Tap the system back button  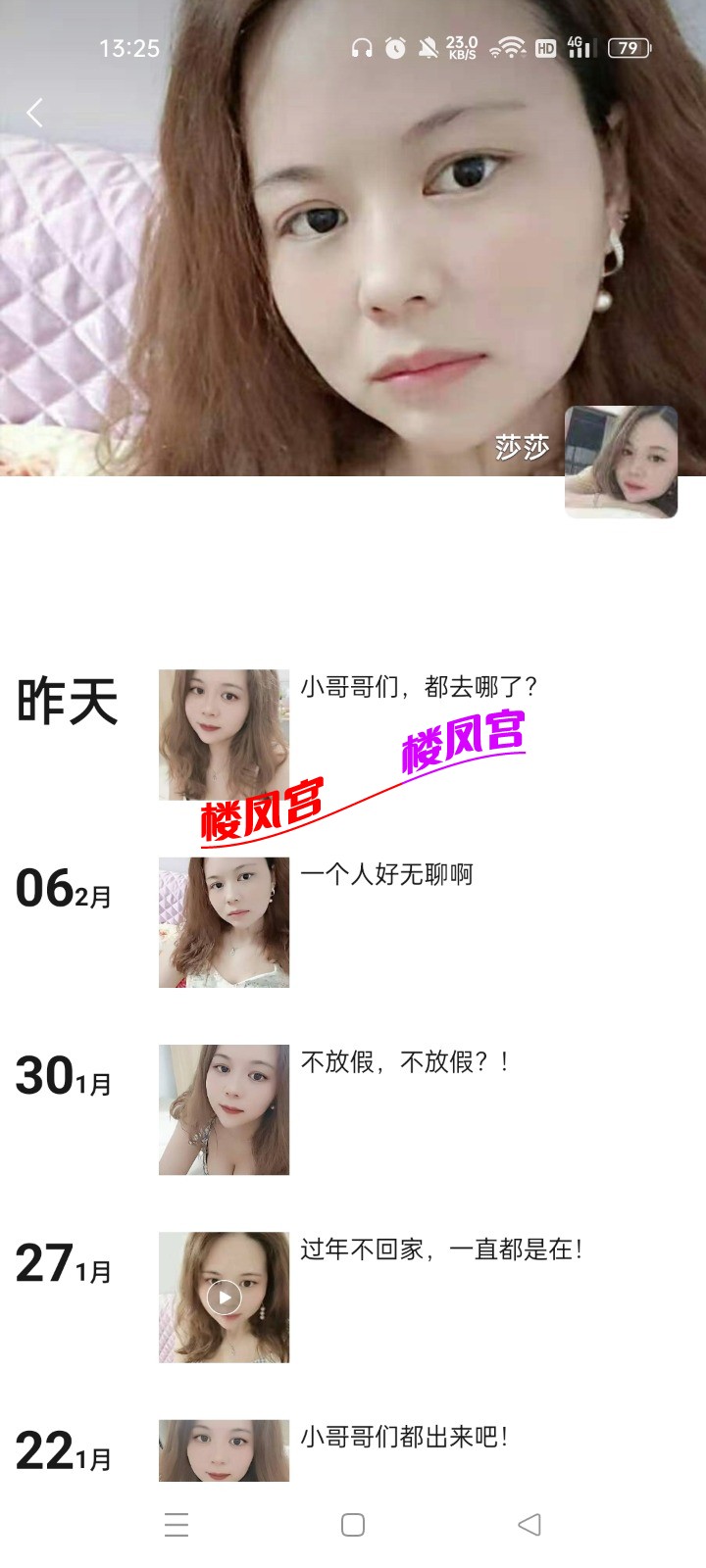(529, 1525)
